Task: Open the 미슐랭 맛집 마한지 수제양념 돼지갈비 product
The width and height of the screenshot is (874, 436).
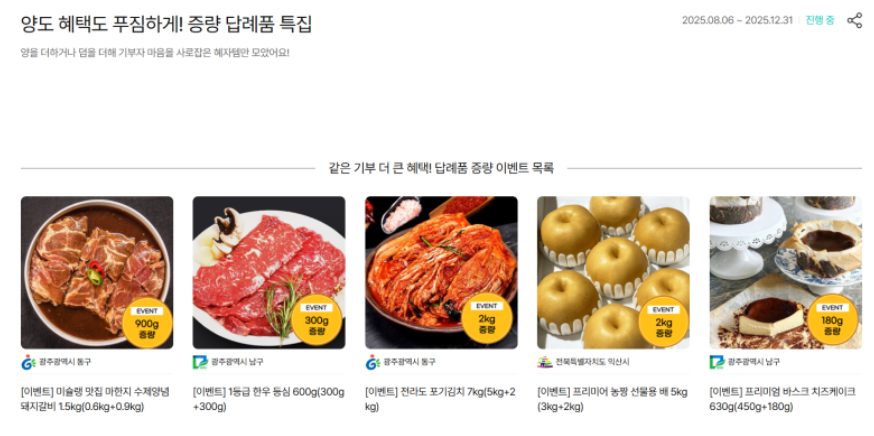Action: click(x=97, y=272)
